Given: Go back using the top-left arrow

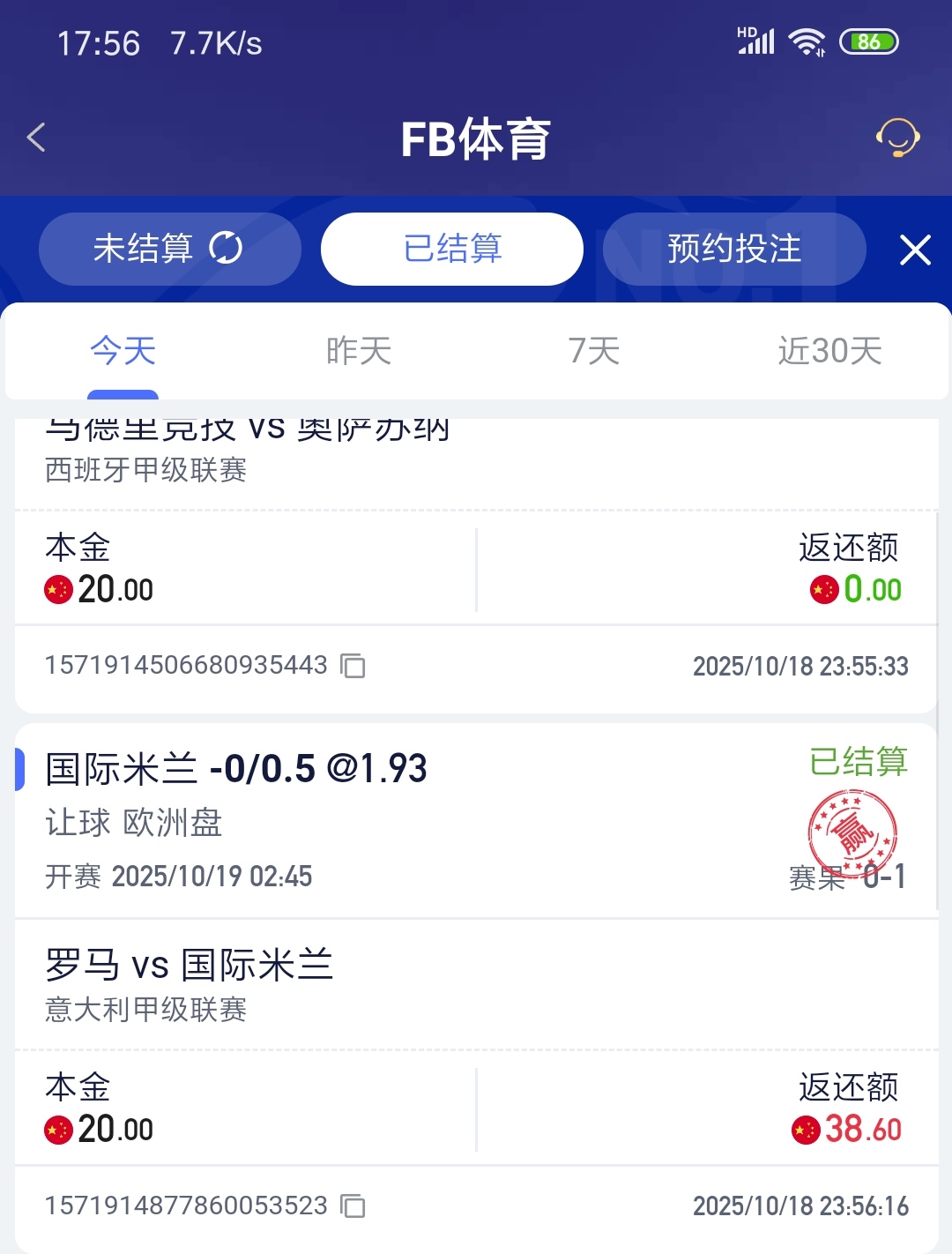Looking at the screenshot, I should [36, 138].
